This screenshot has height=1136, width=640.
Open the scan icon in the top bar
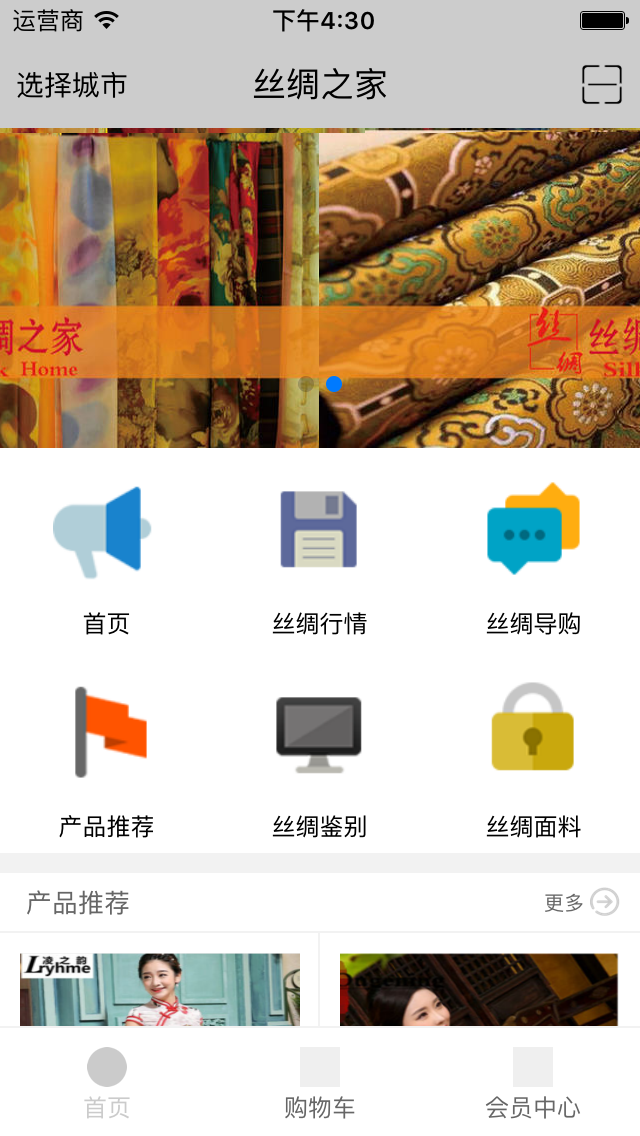(x=601, y=85)
